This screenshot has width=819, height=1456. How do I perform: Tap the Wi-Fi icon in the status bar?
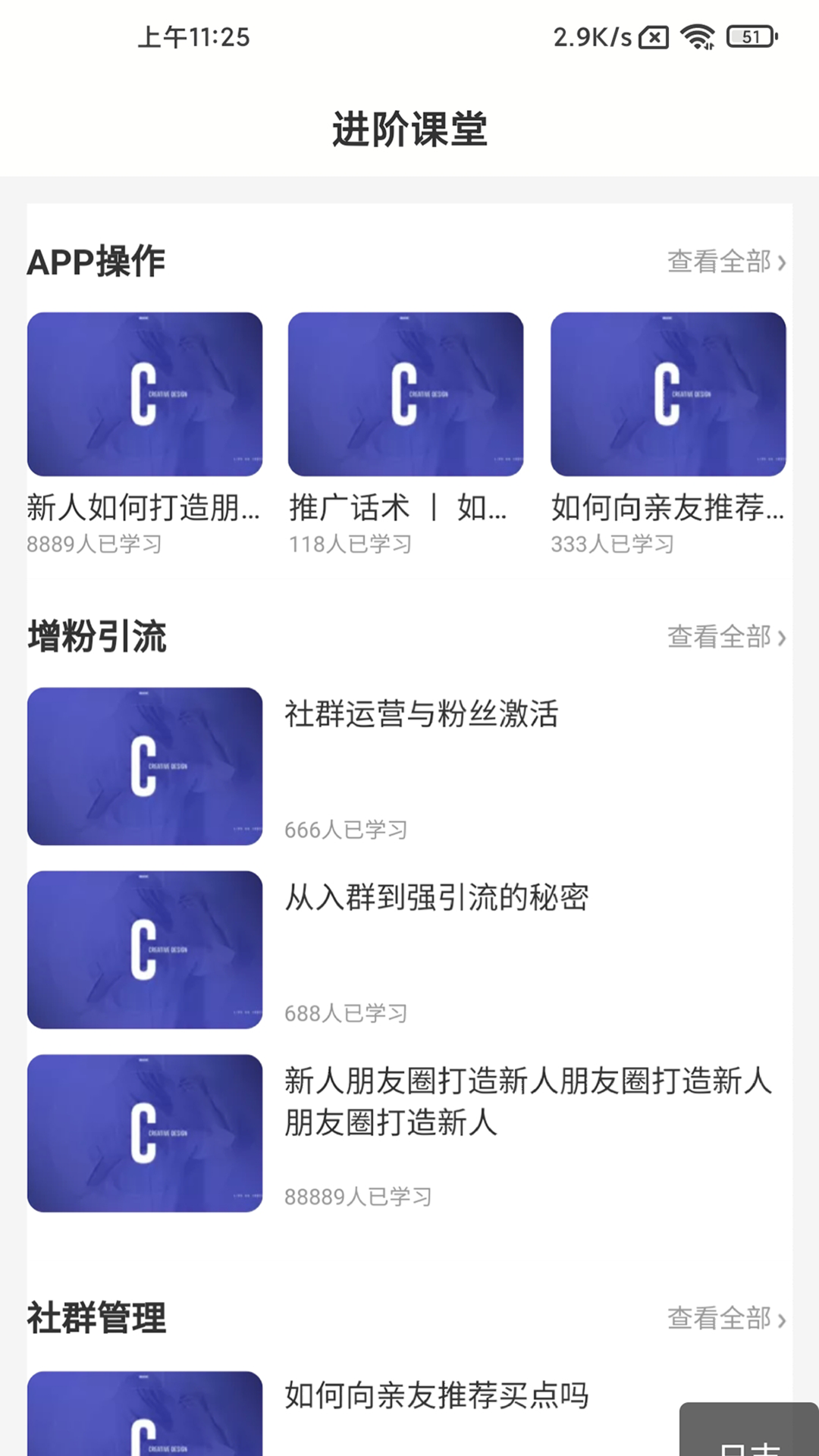tap(698, 36)
